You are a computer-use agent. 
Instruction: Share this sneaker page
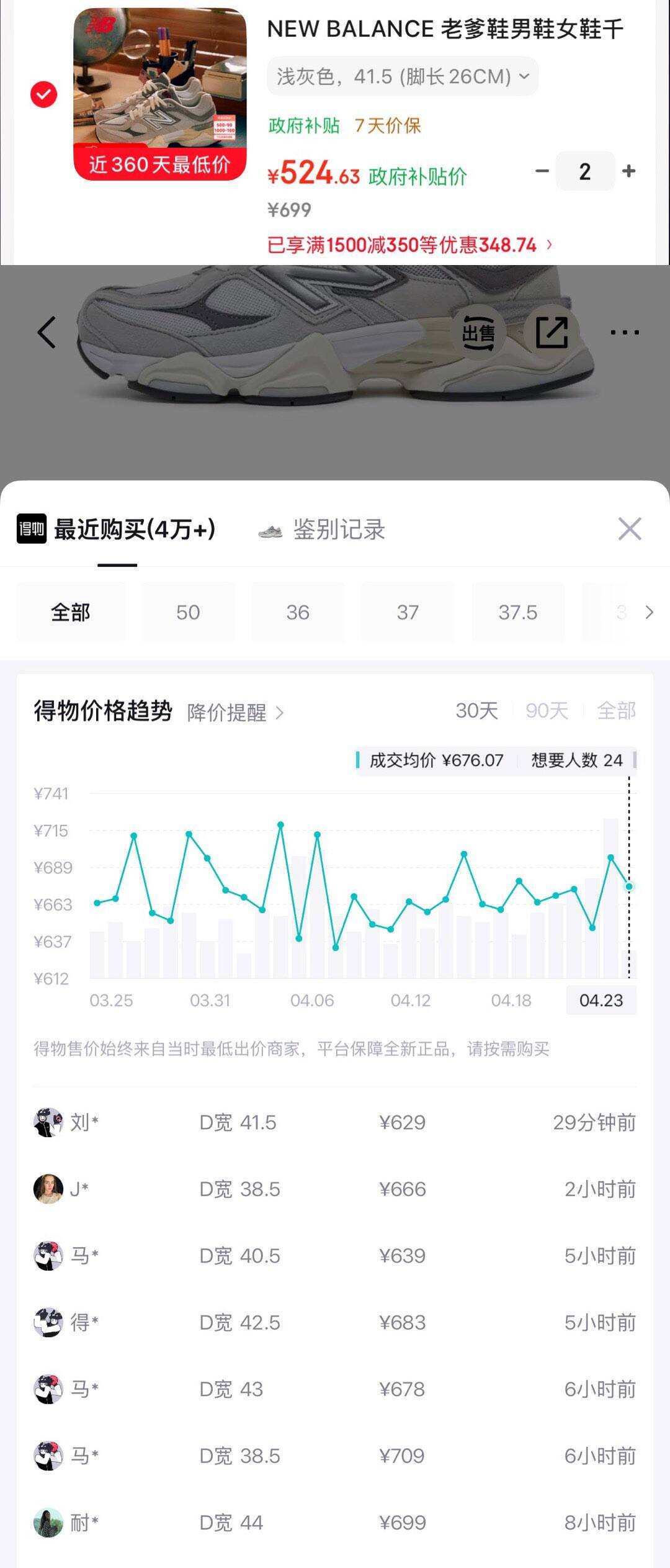coord(552,333)
